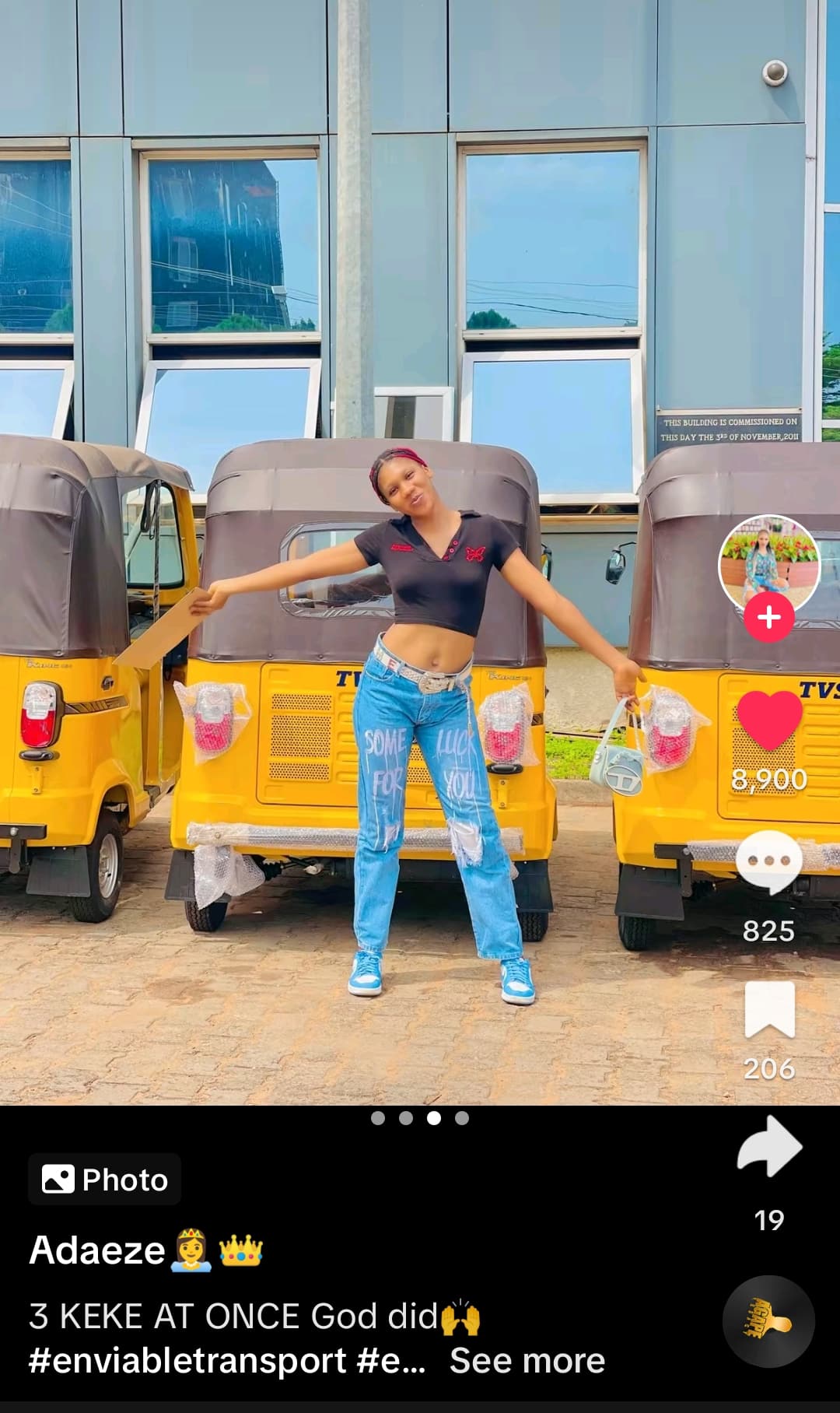Like this photo post

pos(768,721)
